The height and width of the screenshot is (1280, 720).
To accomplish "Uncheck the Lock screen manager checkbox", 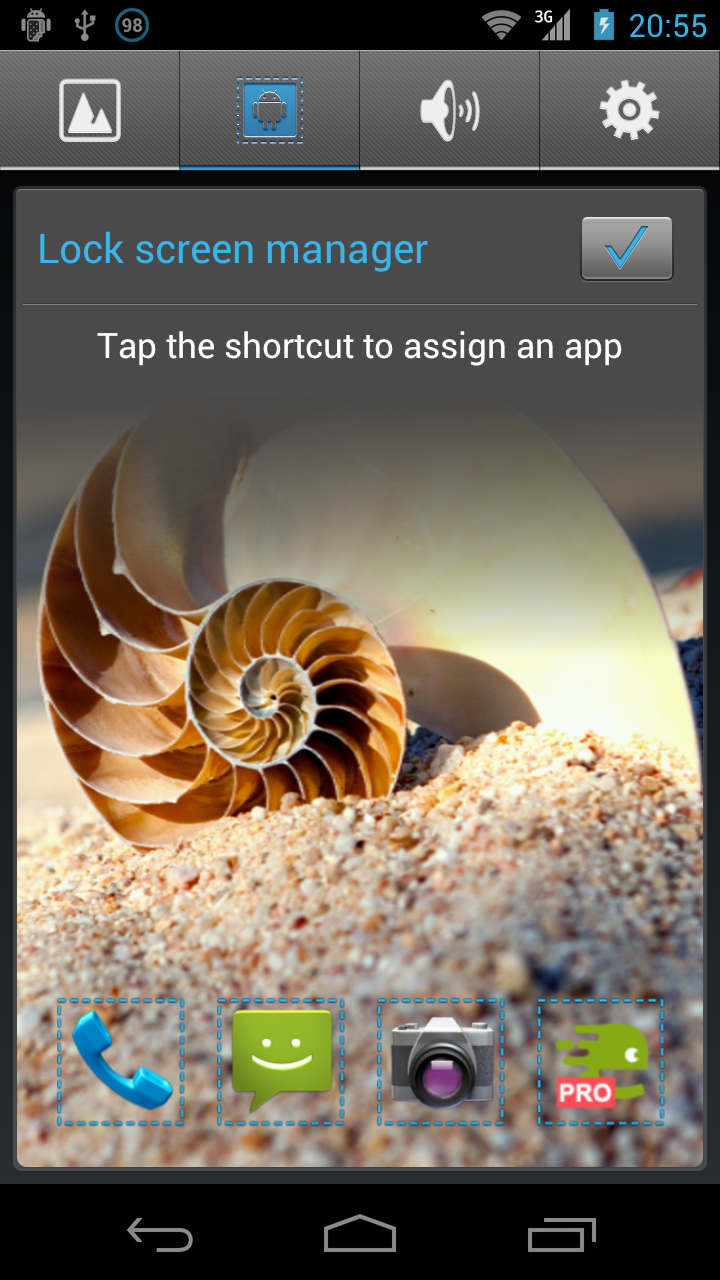I will (x=627, y=248).
